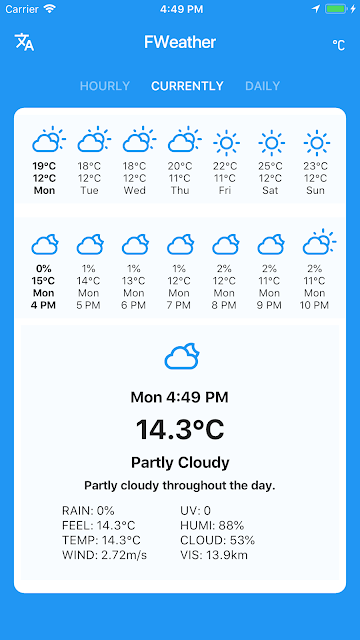The width and height of the screenshot is (360, 640).
Task: Toggle the °C temperature unit
Action: 338,45
